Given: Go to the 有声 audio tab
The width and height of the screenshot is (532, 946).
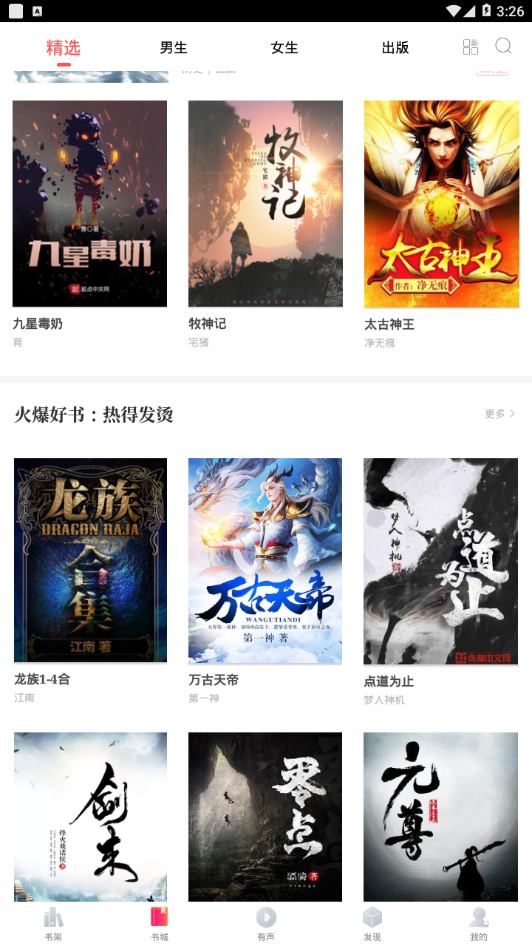Looking at the screenshot, I should pos(266,924).
